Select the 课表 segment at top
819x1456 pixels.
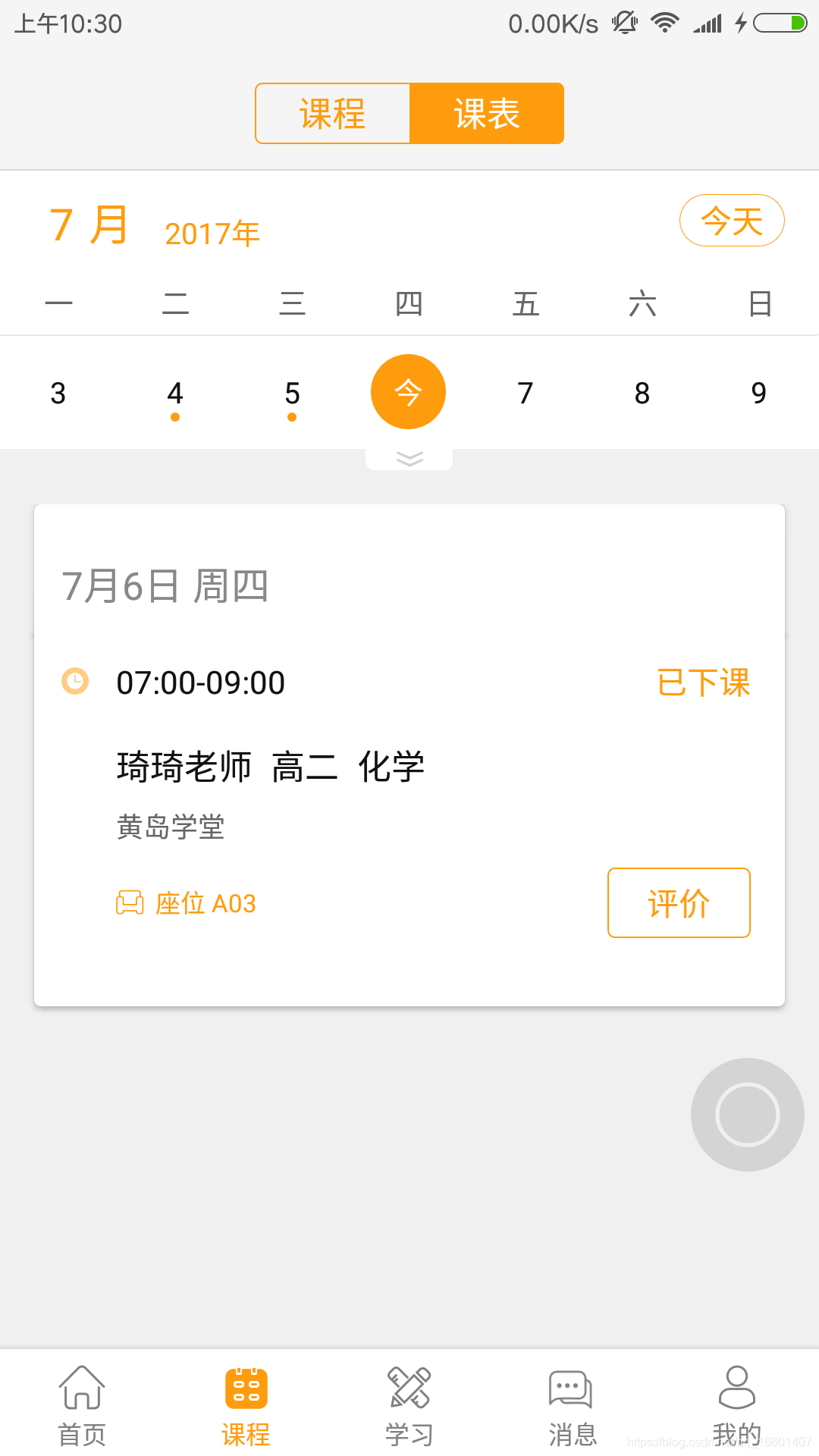click(x=486, y=114)
